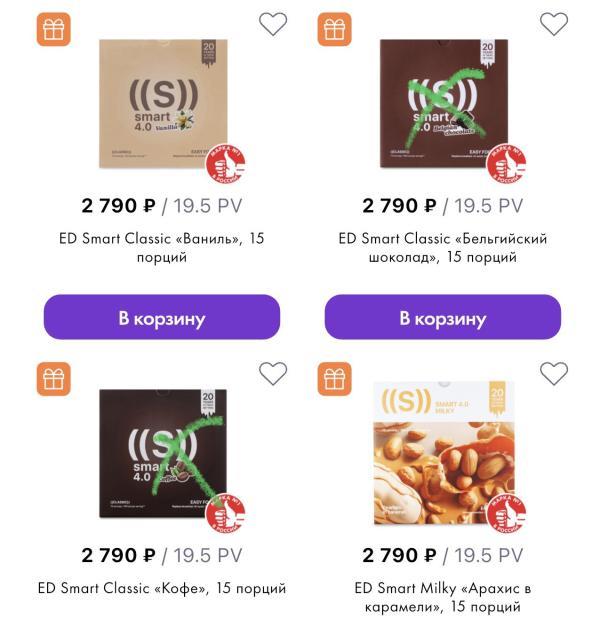
Task: Favorite the «Бельгийский шоколад» product
Action: coord(554,24)
